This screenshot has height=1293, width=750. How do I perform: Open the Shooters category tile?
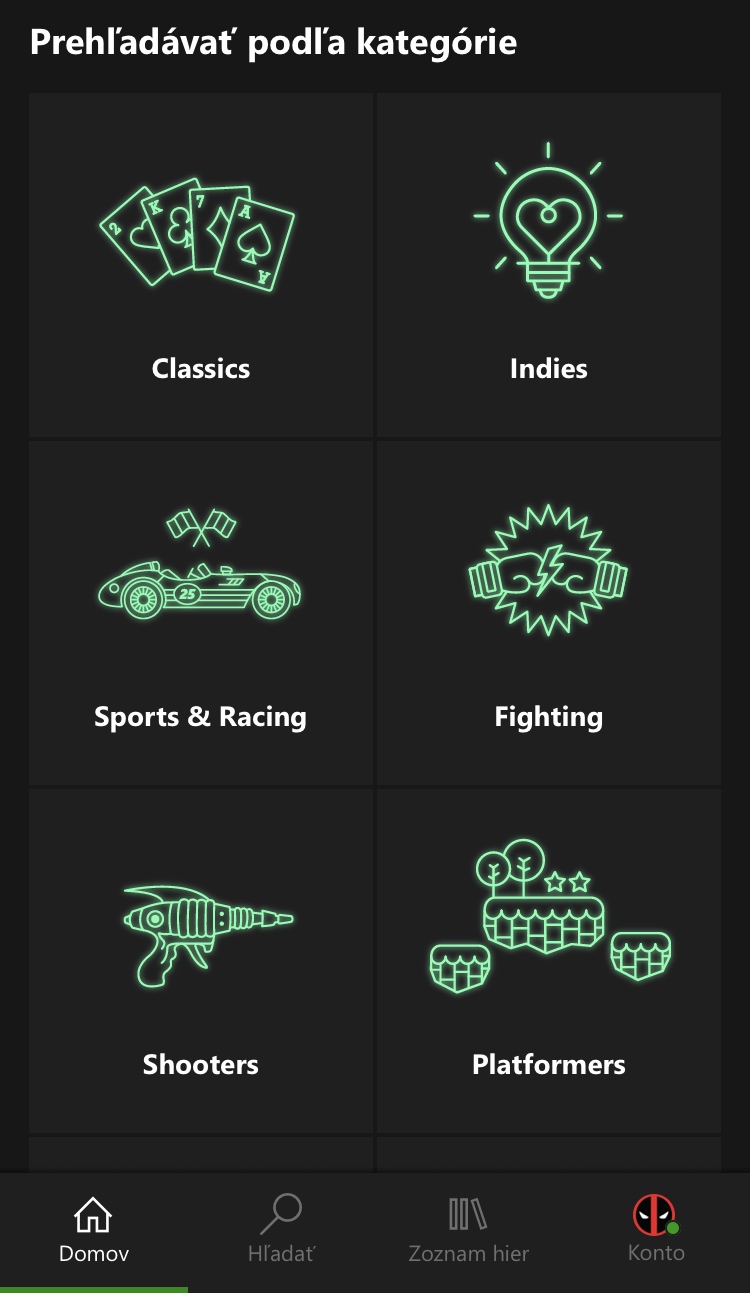click(x=200, y=962)
